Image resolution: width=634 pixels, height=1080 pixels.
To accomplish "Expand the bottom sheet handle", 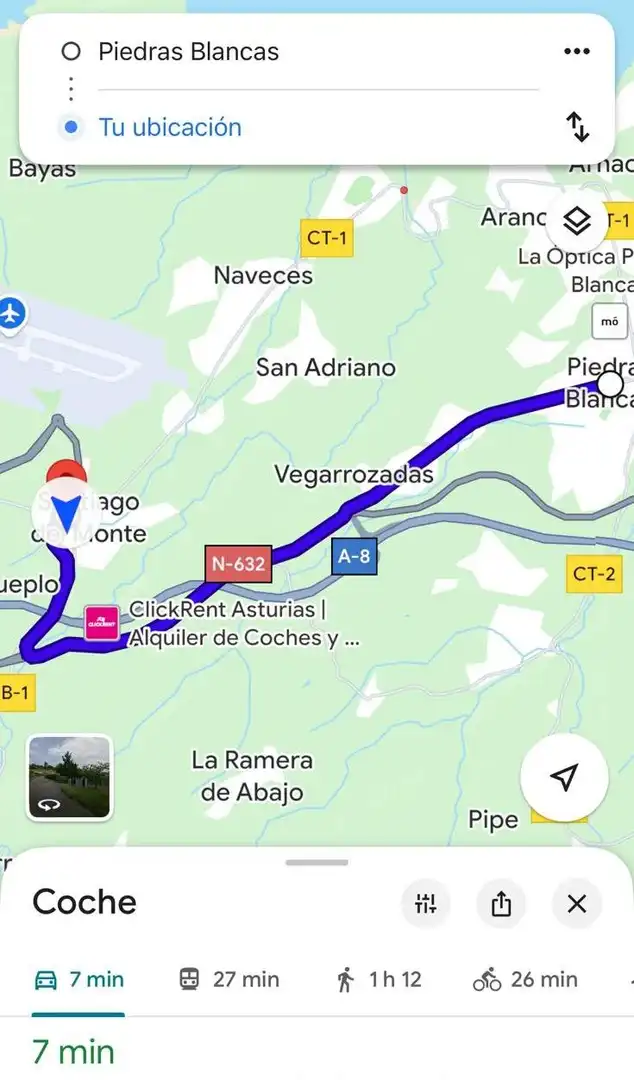I will pos(317,862).
